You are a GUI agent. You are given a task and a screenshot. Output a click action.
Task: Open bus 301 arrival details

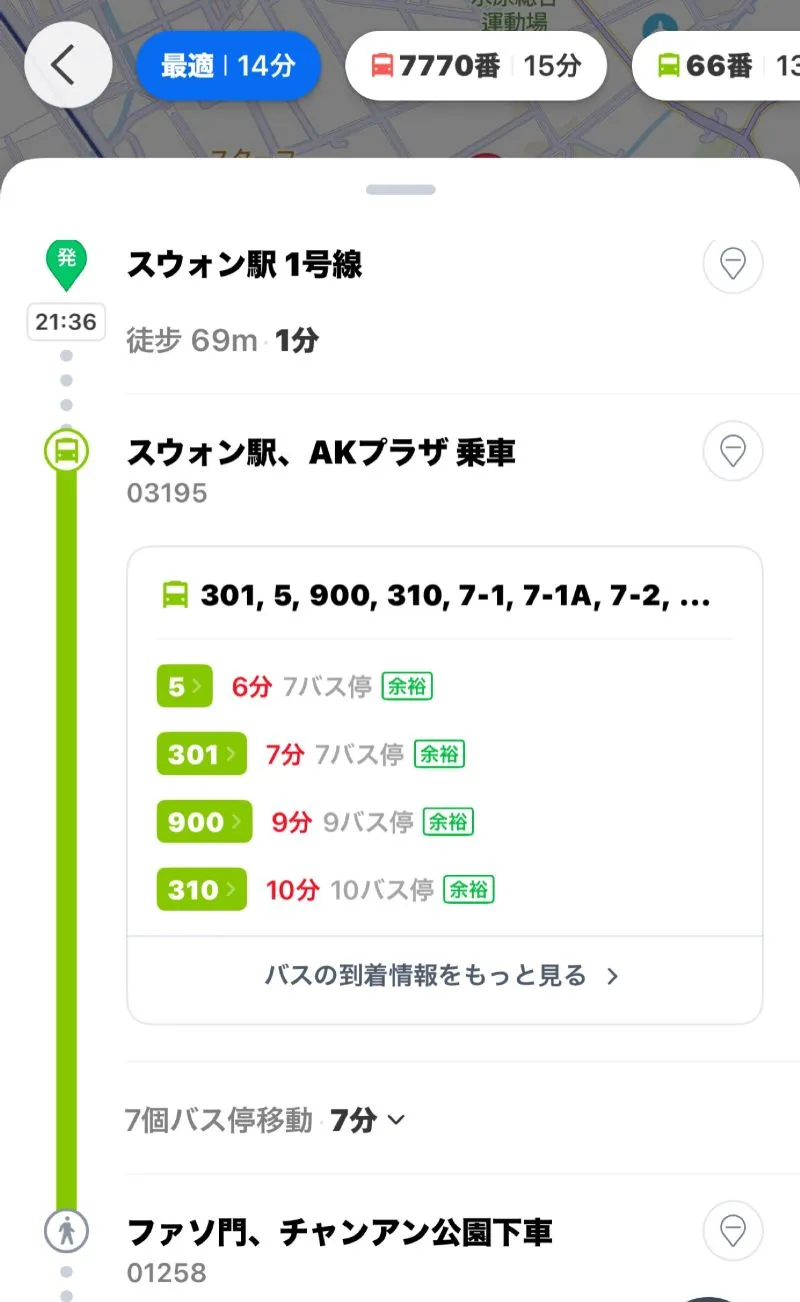[202, 754]
